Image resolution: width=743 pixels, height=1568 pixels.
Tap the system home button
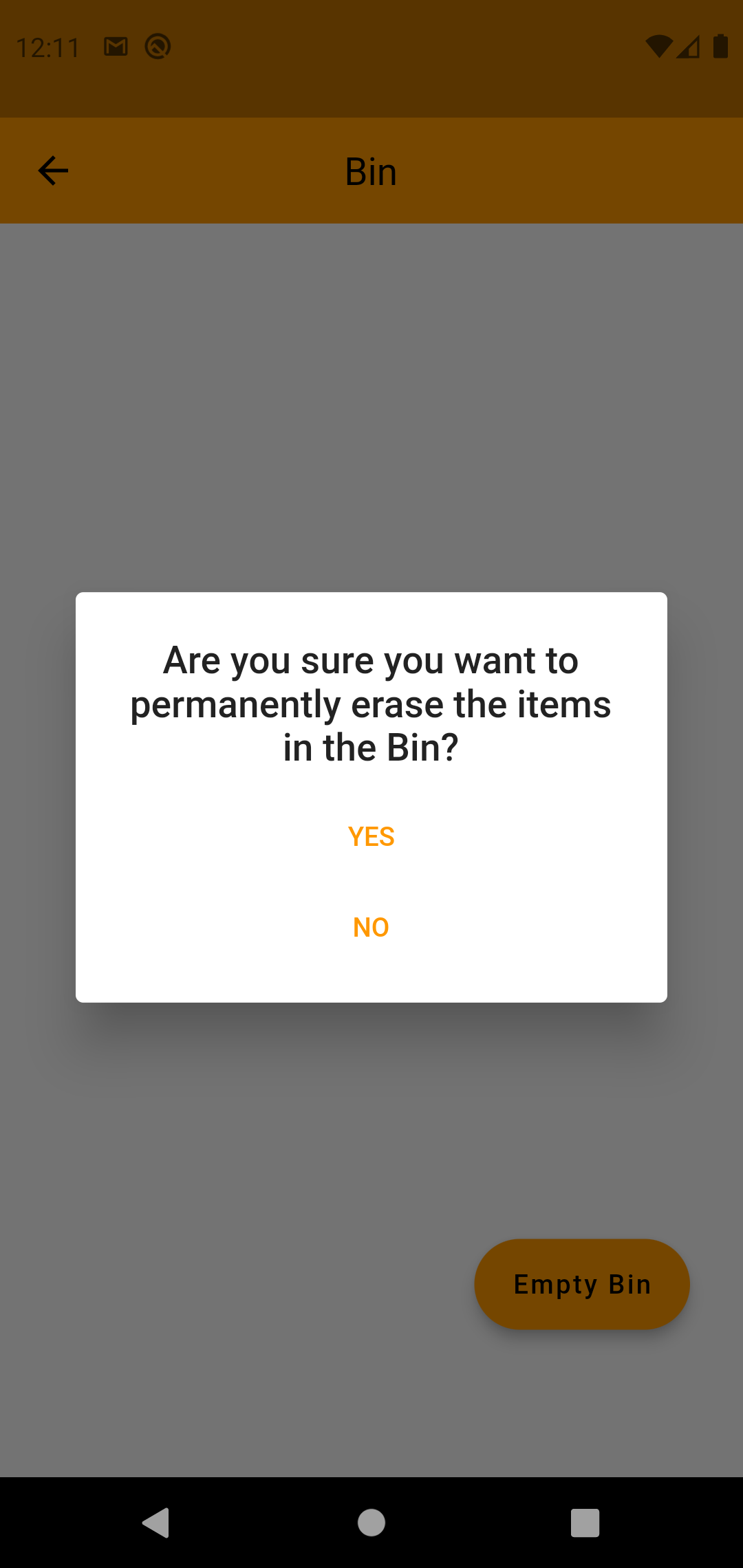371,1523
